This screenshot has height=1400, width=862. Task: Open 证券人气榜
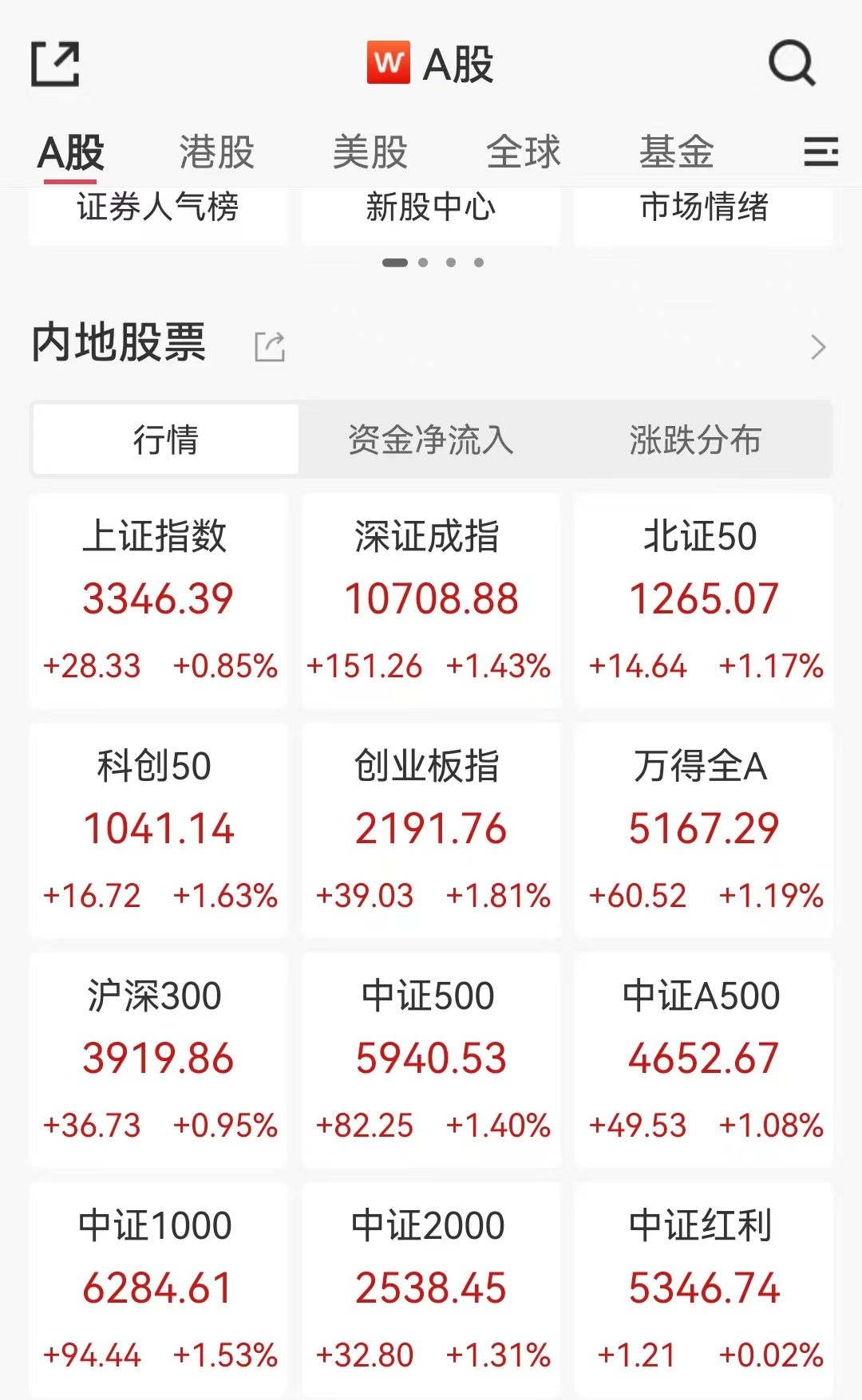coord(158,209)
